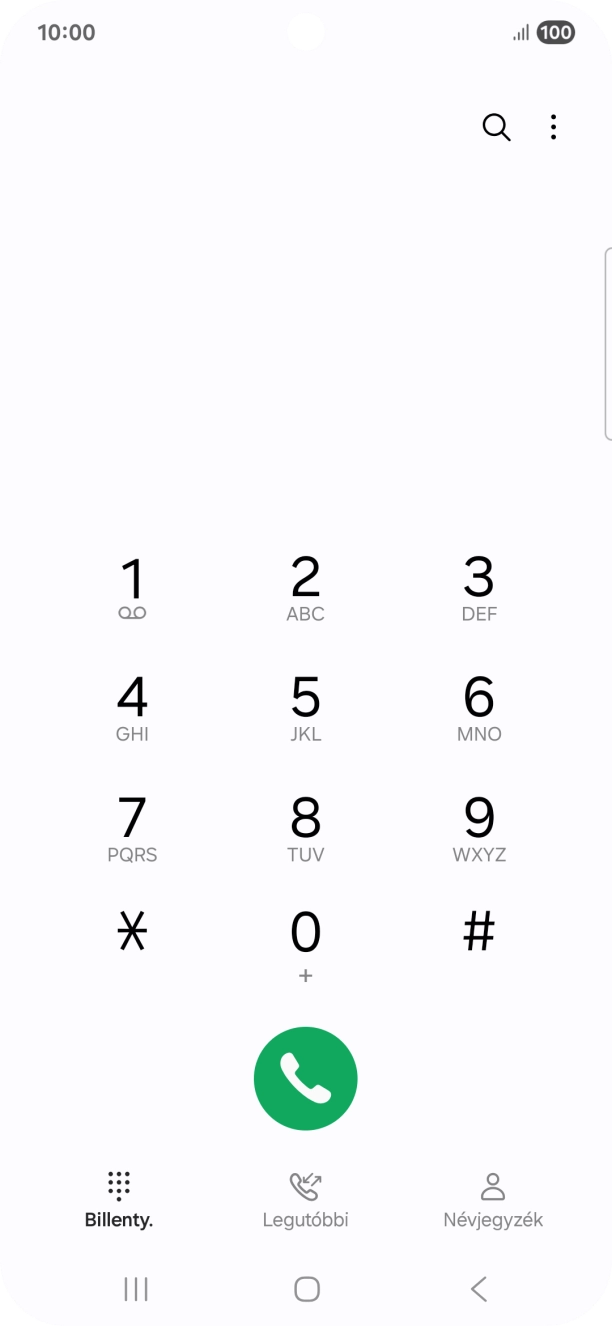Dial the 4 GHI key

132,709
